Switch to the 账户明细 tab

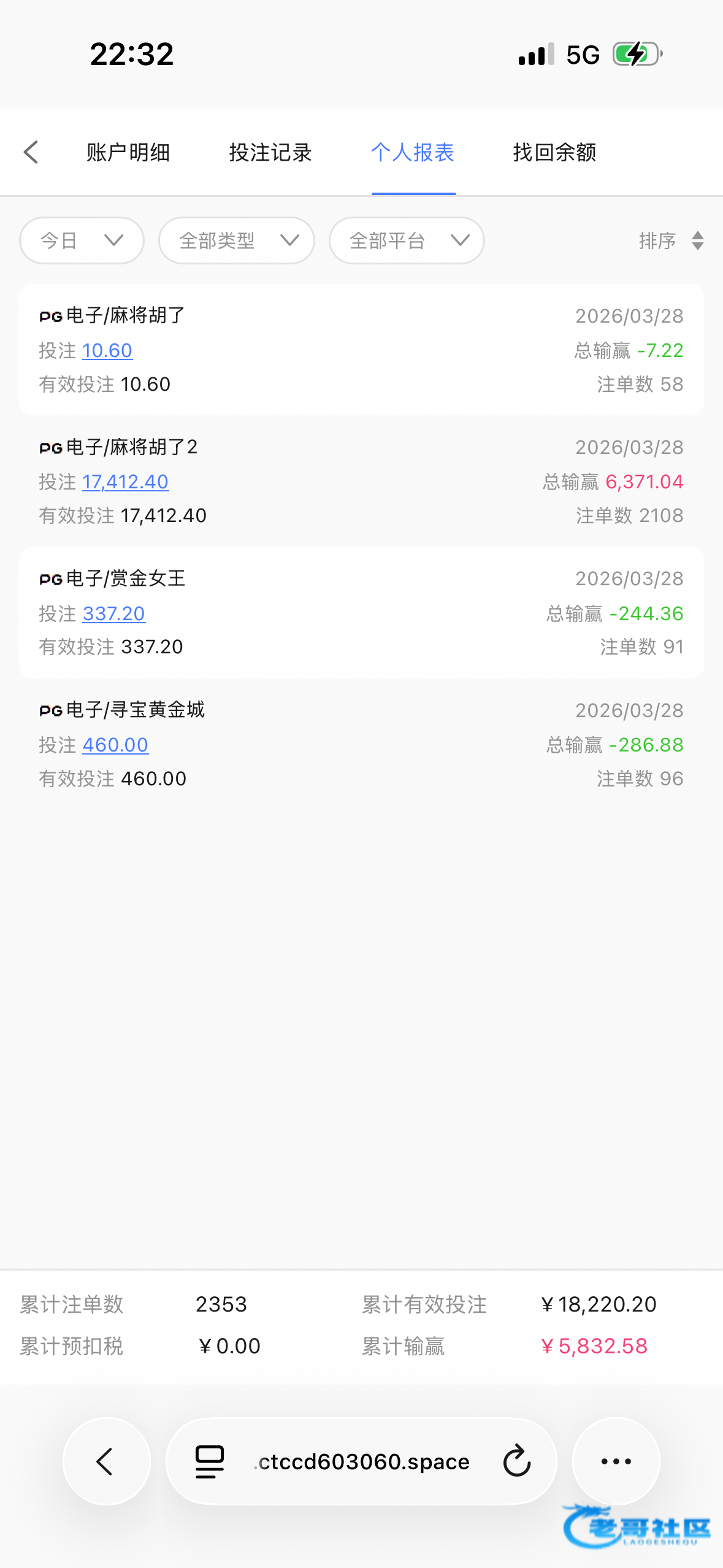[x=128, y=152]
